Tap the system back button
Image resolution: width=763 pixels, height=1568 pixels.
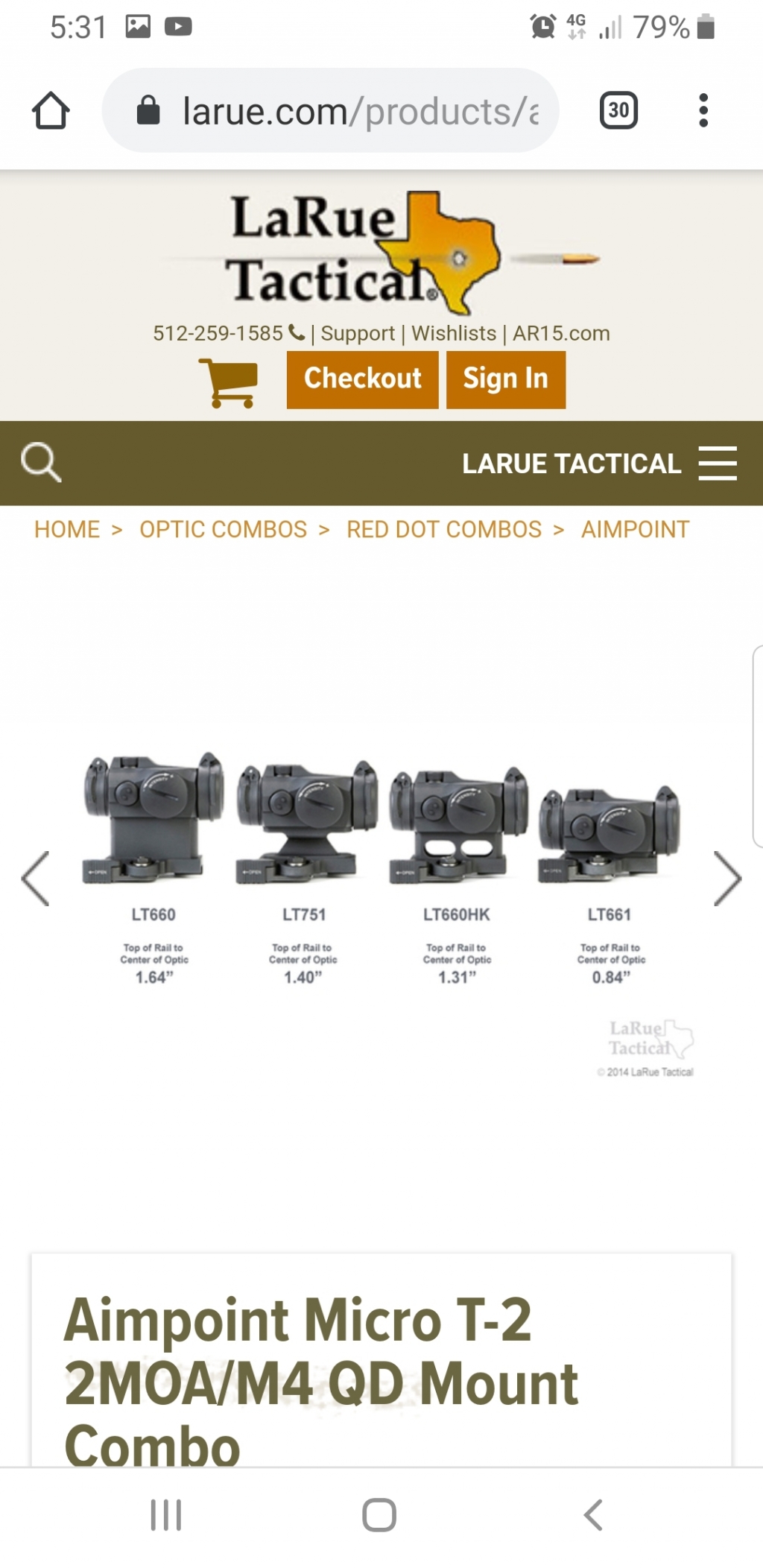(x=593, y=1515)
